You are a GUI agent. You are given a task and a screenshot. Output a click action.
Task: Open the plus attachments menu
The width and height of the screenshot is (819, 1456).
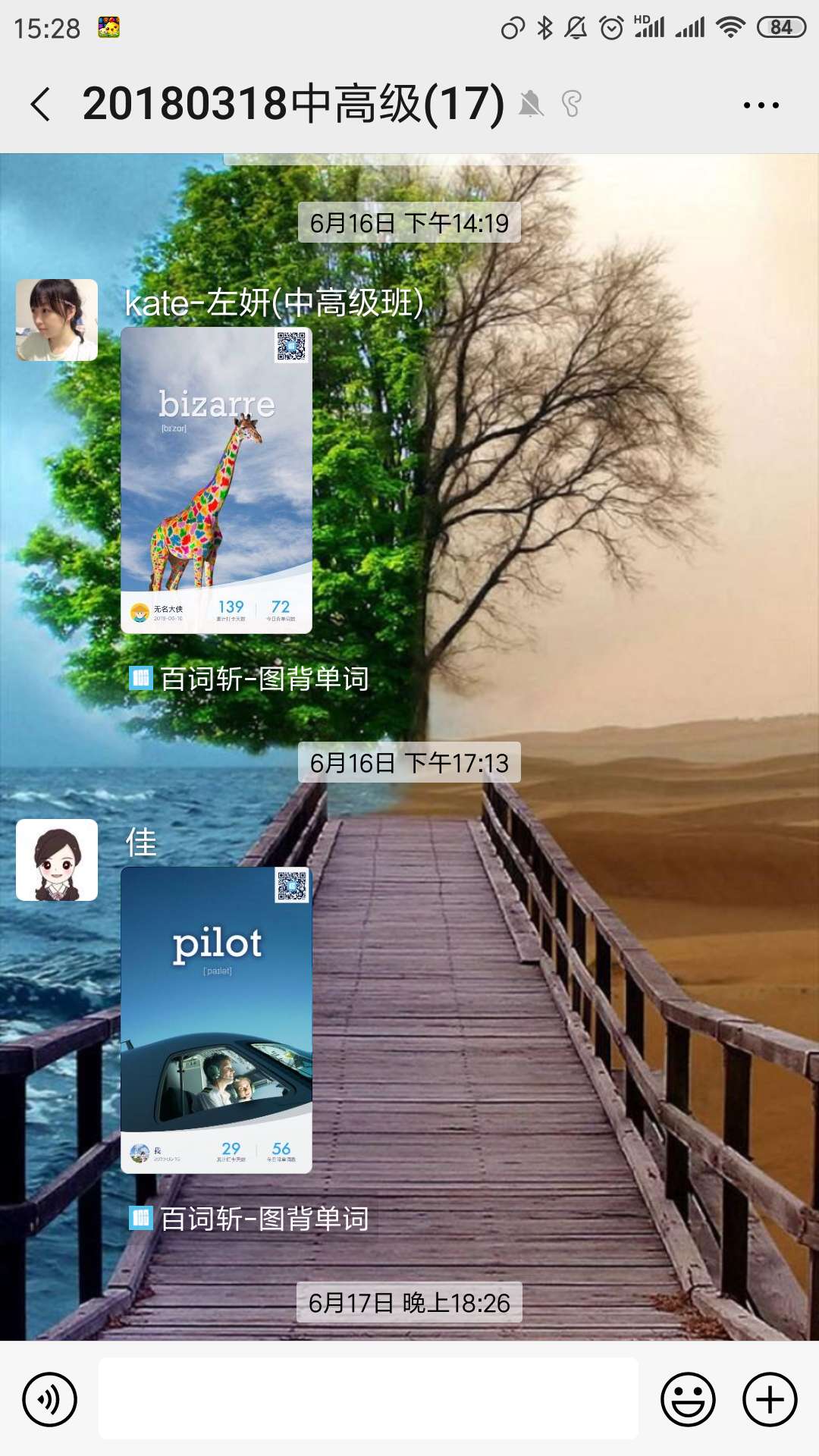pos(770,1399)
